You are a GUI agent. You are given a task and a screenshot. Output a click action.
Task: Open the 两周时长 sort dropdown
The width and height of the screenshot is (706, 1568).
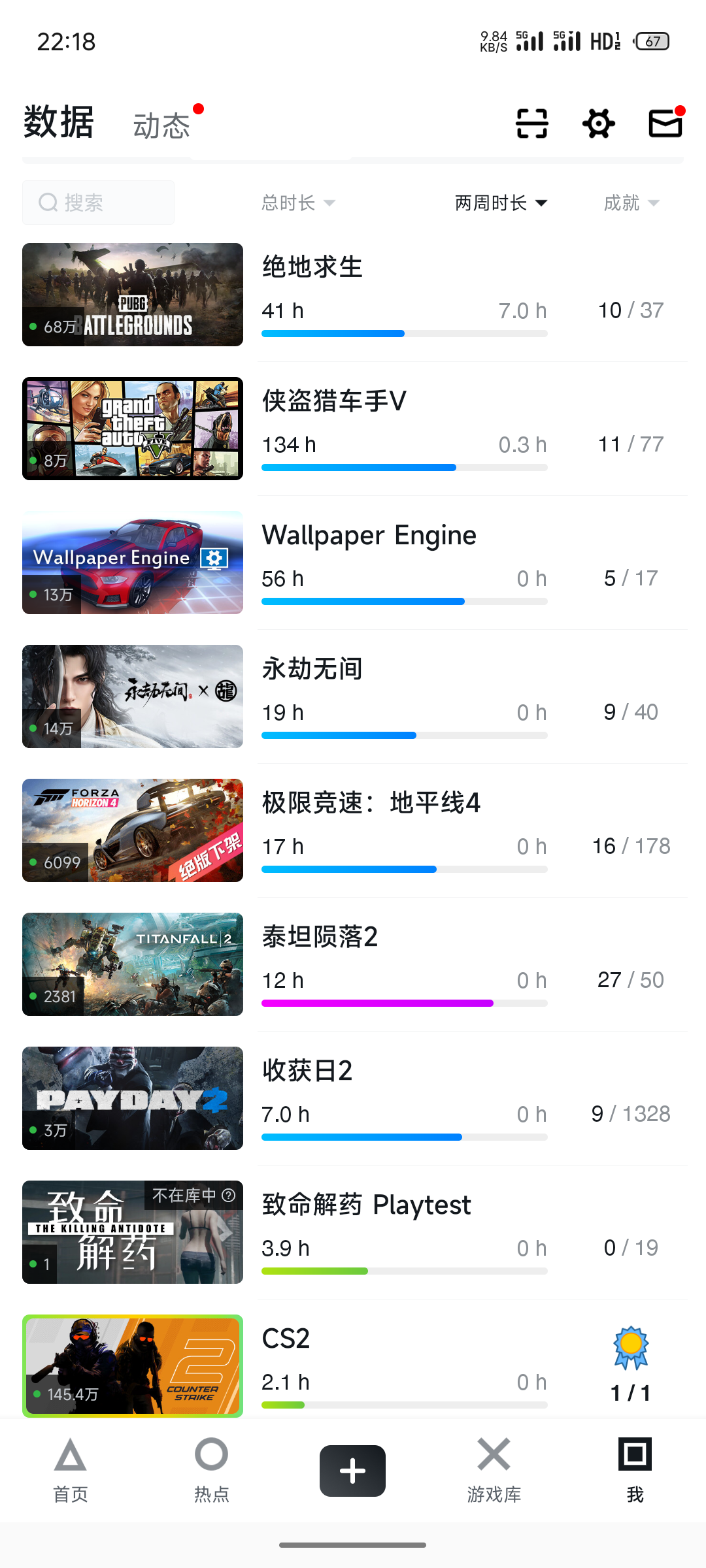pos(501,203)
